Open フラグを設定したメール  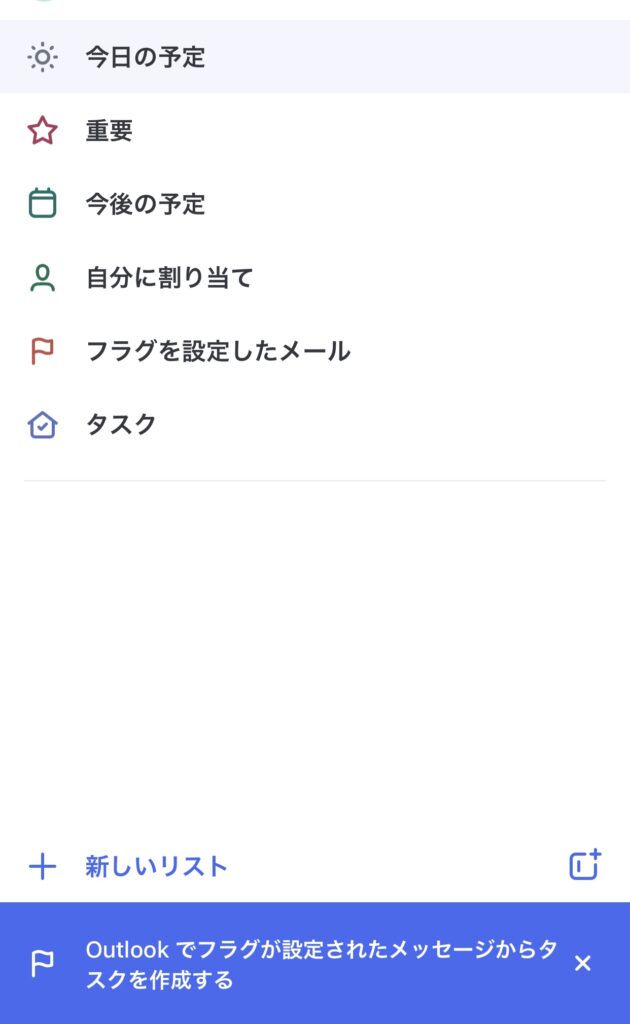[217, 351]
